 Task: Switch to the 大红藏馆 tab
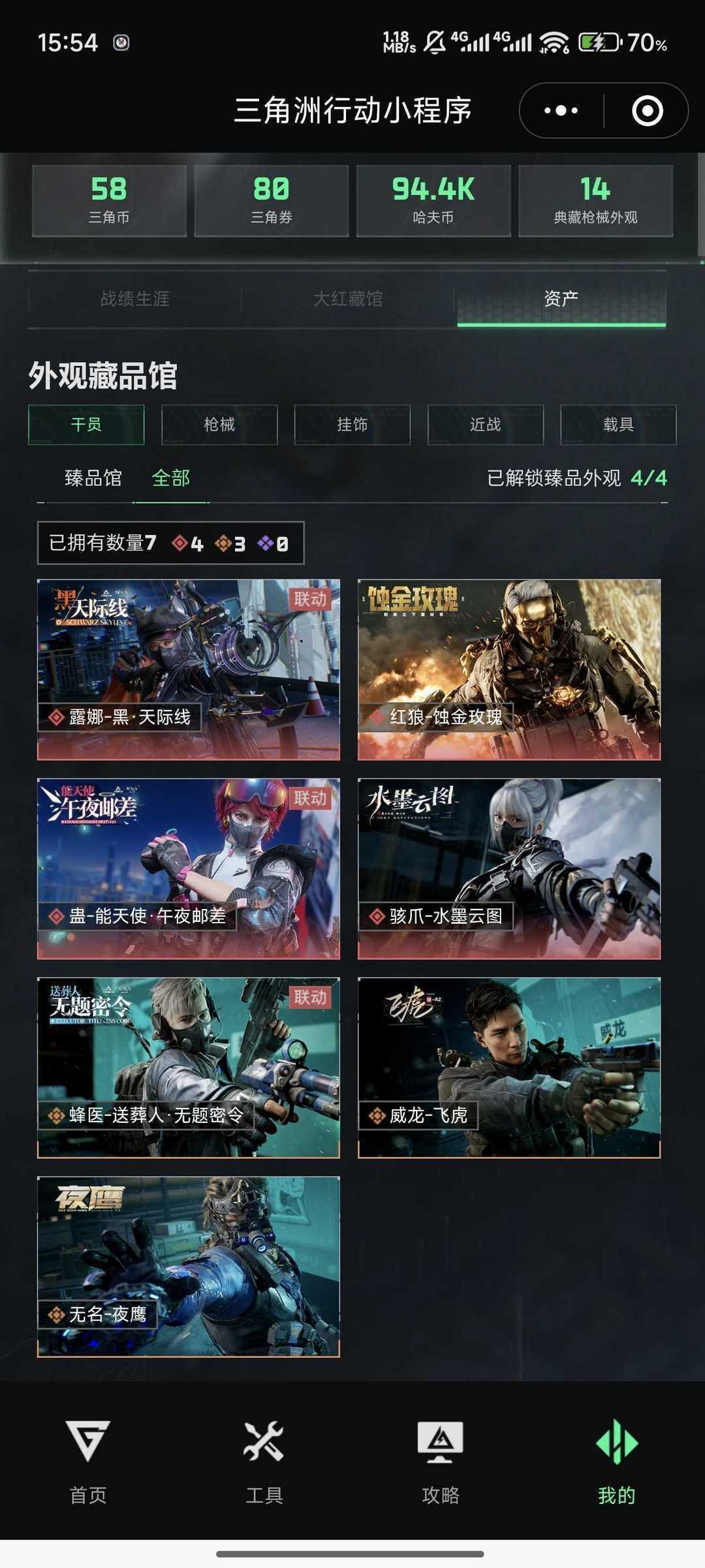coord(348,299)
